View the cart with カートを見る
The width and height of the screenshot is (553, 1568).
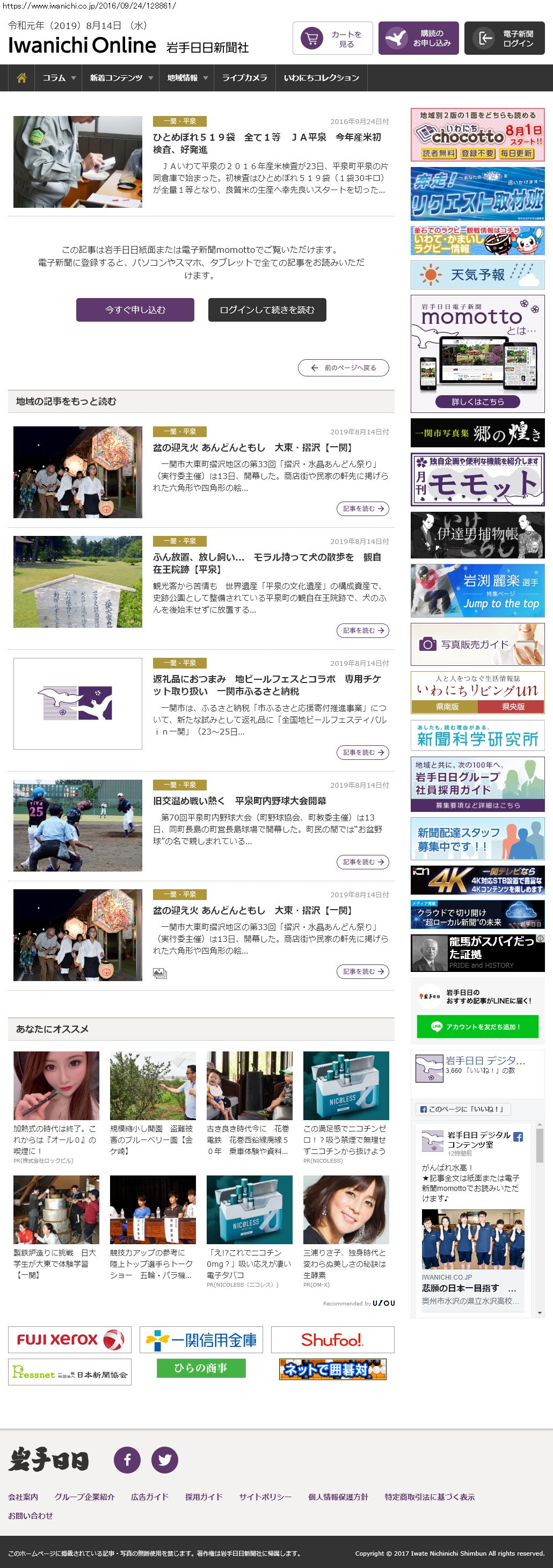(332, 39)
